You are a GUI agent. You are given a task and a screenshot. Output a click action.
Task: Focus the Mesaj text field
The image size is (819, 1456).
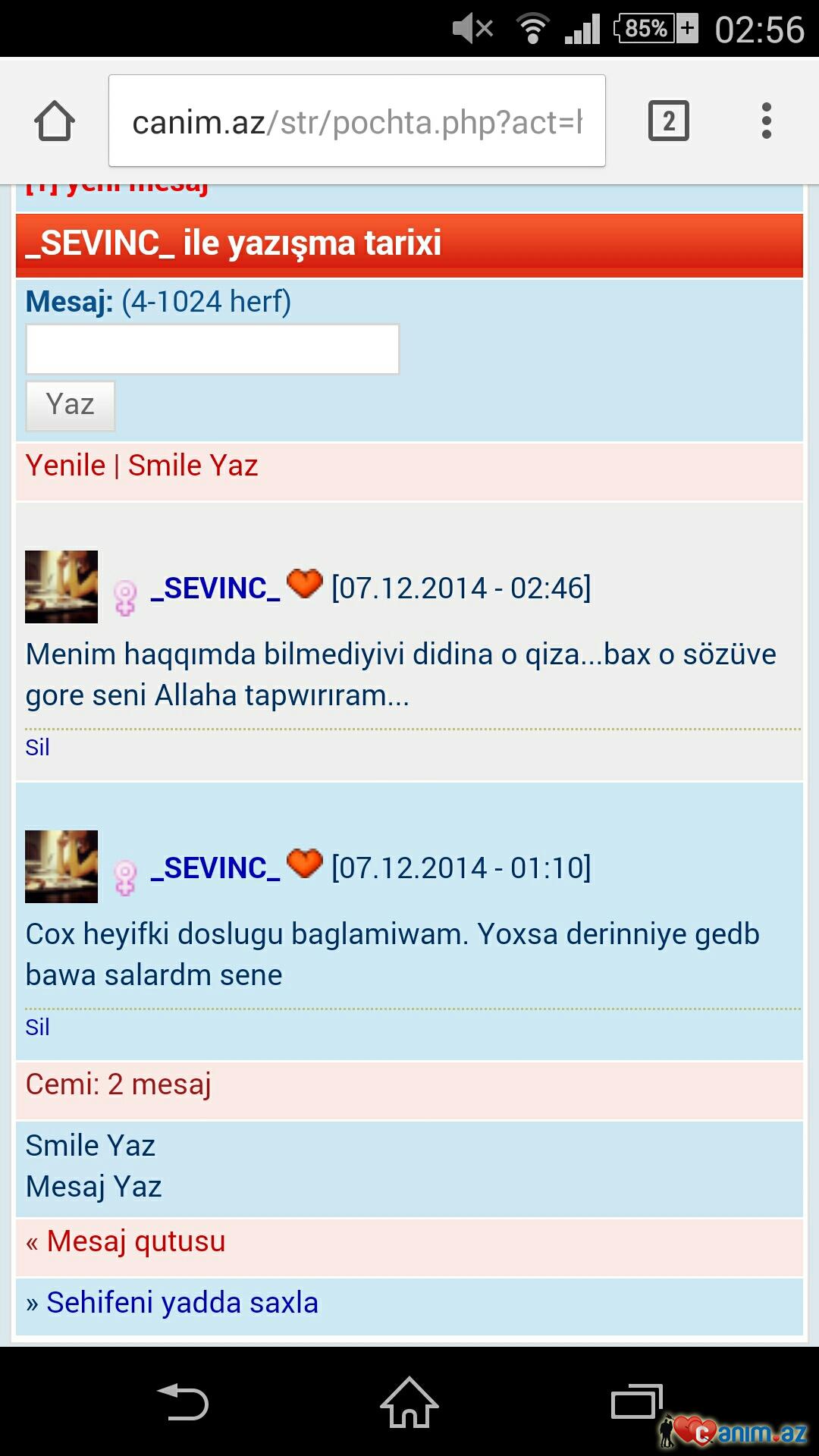point(212,350)
